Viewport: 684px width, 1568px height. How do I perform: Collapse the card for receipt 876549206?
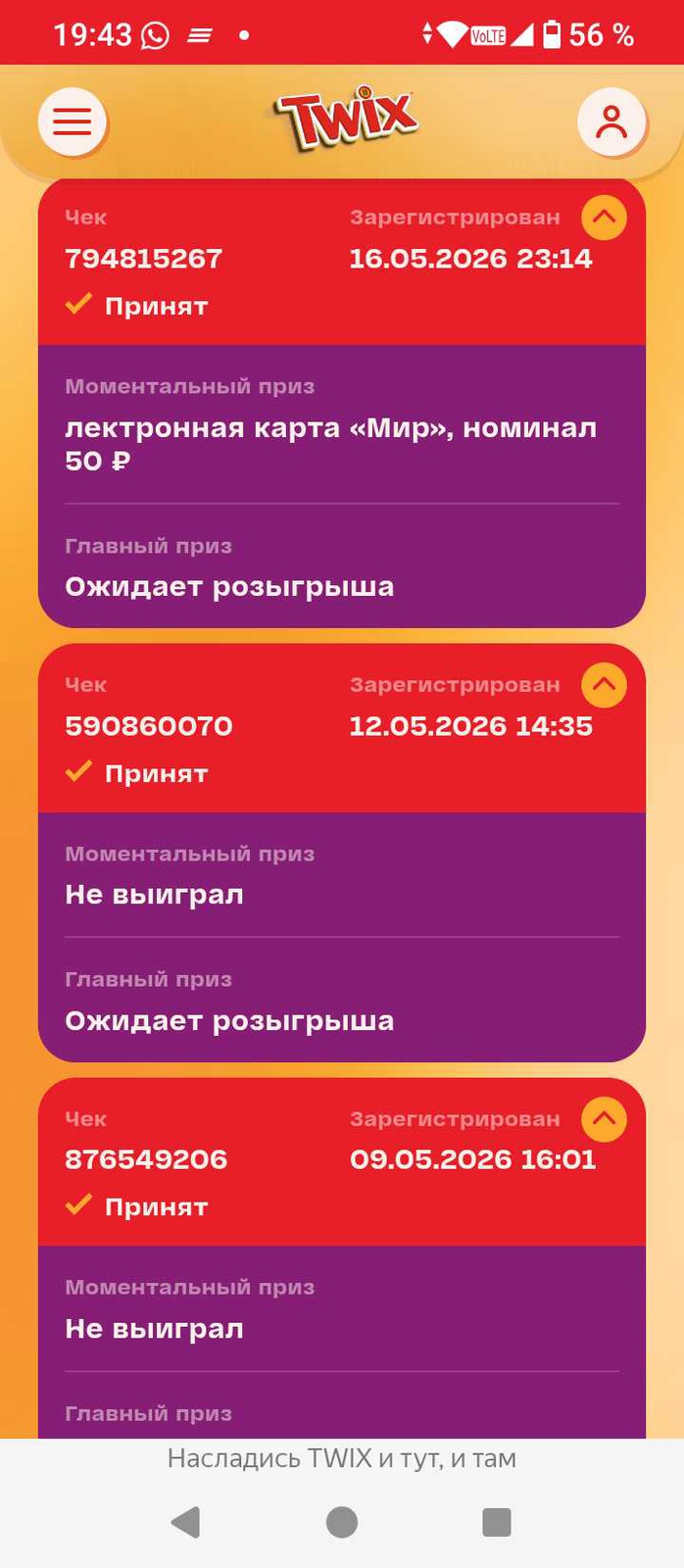tap(604, 1119)
